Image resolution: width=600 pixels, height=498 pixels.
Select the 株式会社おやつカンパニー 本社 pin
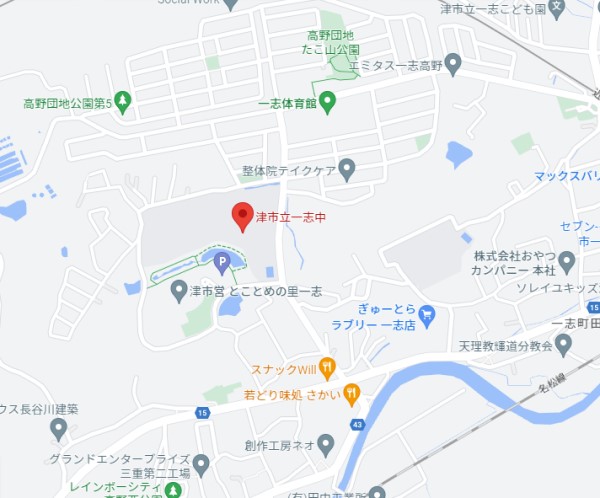(567, 263)
